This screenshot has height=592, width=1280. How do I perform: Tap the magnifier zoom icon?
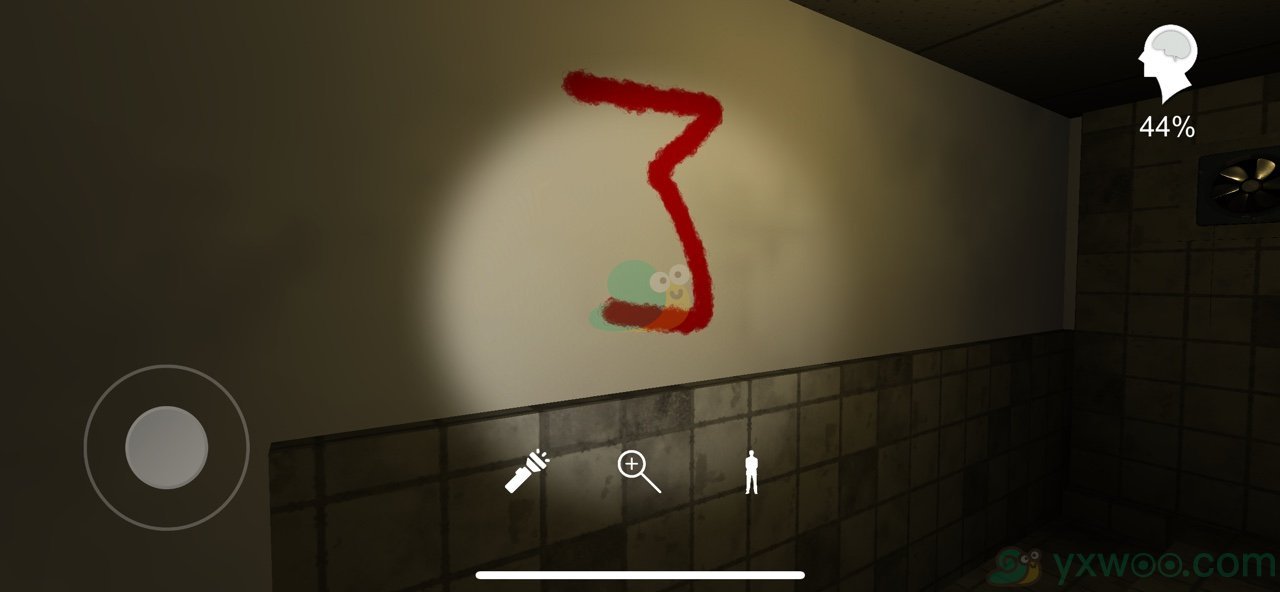638,471
